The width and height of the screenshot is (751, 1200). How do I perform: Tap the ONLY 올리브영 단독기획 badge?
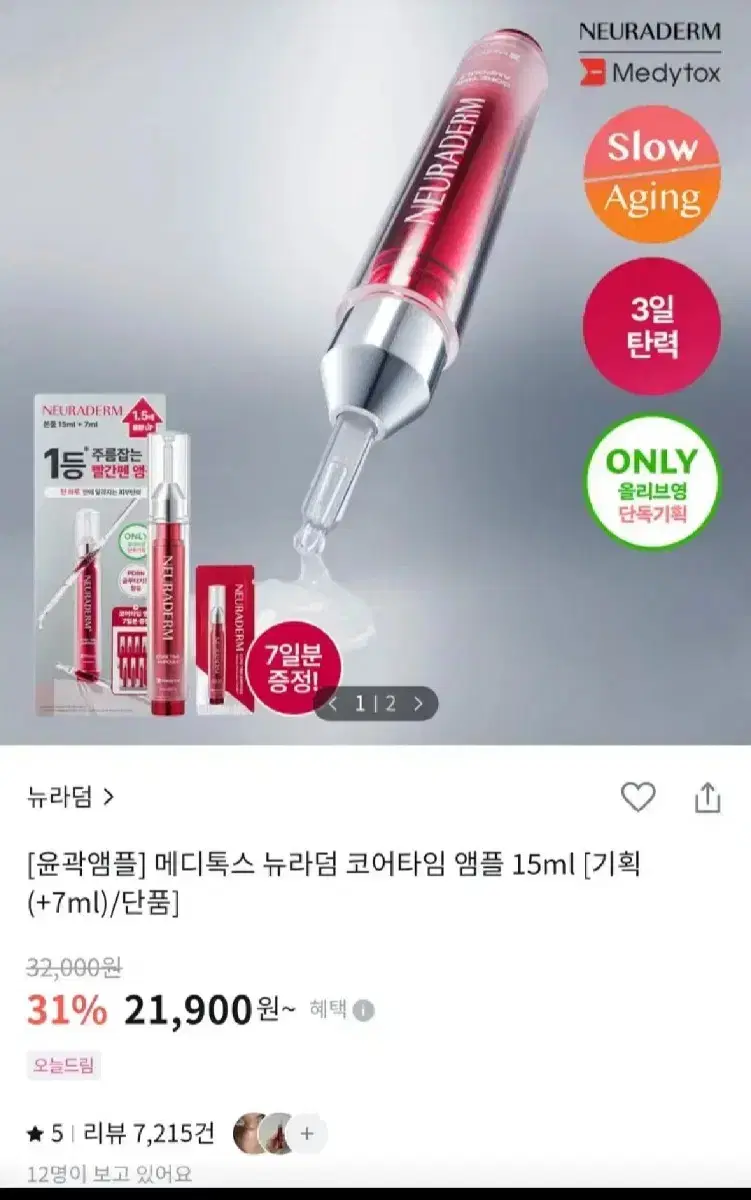tap(652, 488)
